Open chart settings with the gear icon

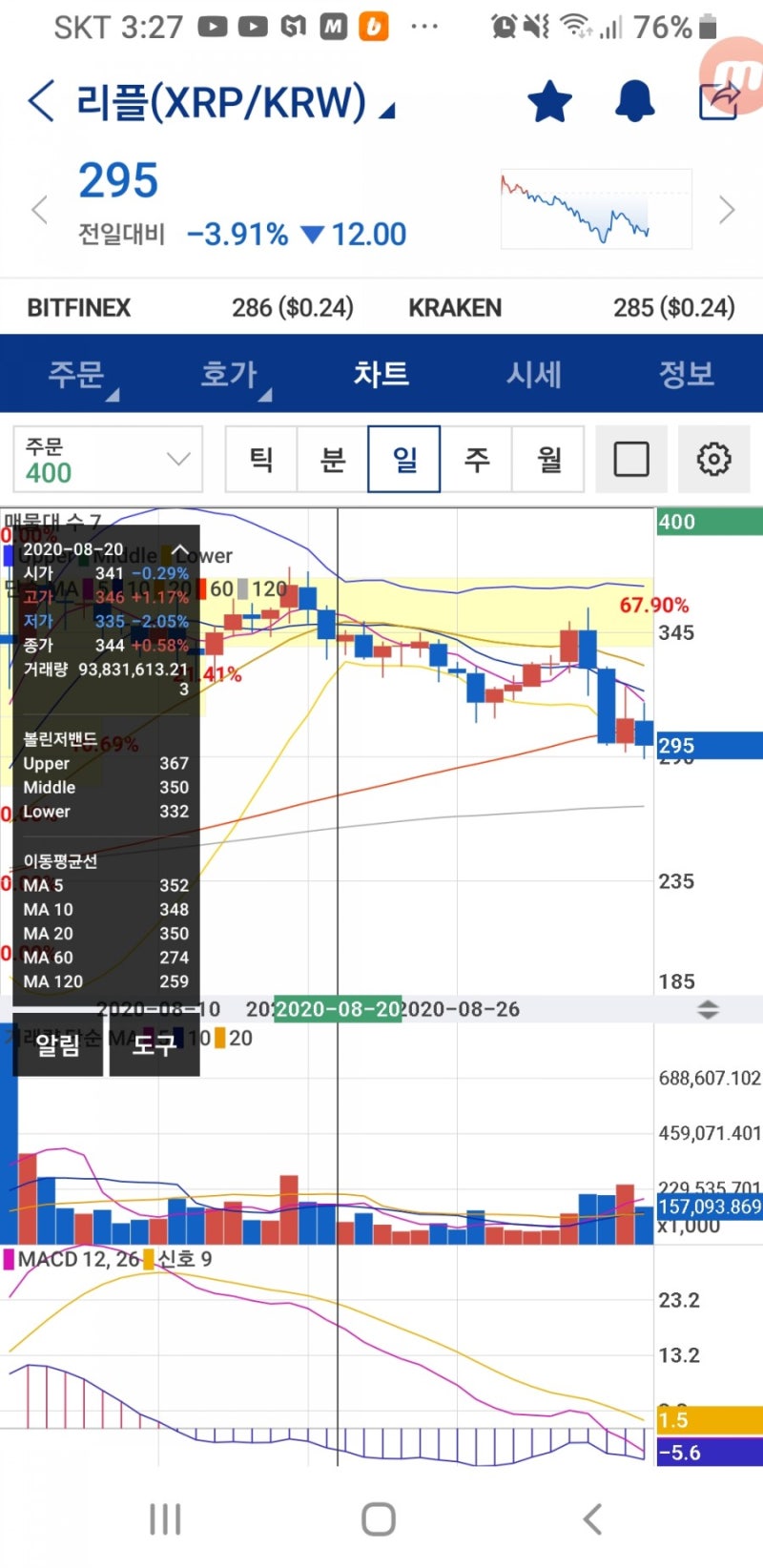tap(714, 459)
